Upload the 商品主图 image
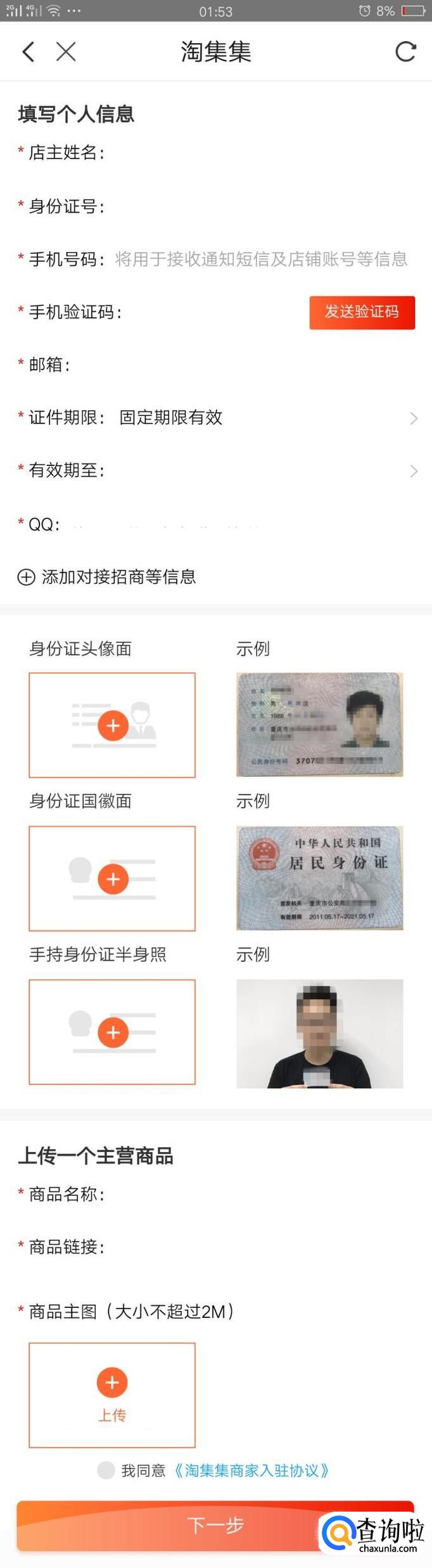This screenshot has height=1568, width=432. click(x=112, y=1395)
